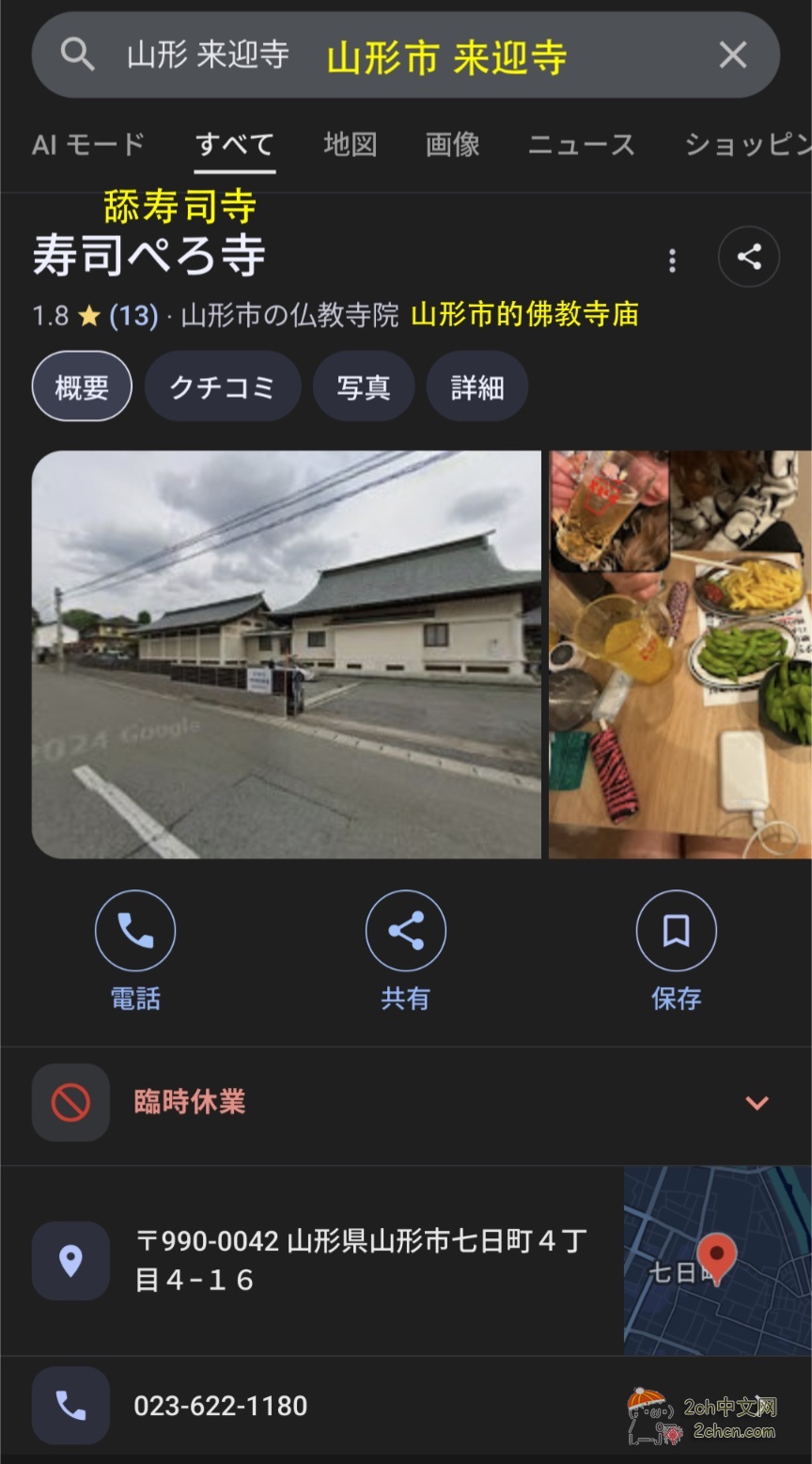The height and width of the screenshot is (1464, 812).
Task: Tap the search field showing 山形 来迎寺
Action: (x=376, y=55)
